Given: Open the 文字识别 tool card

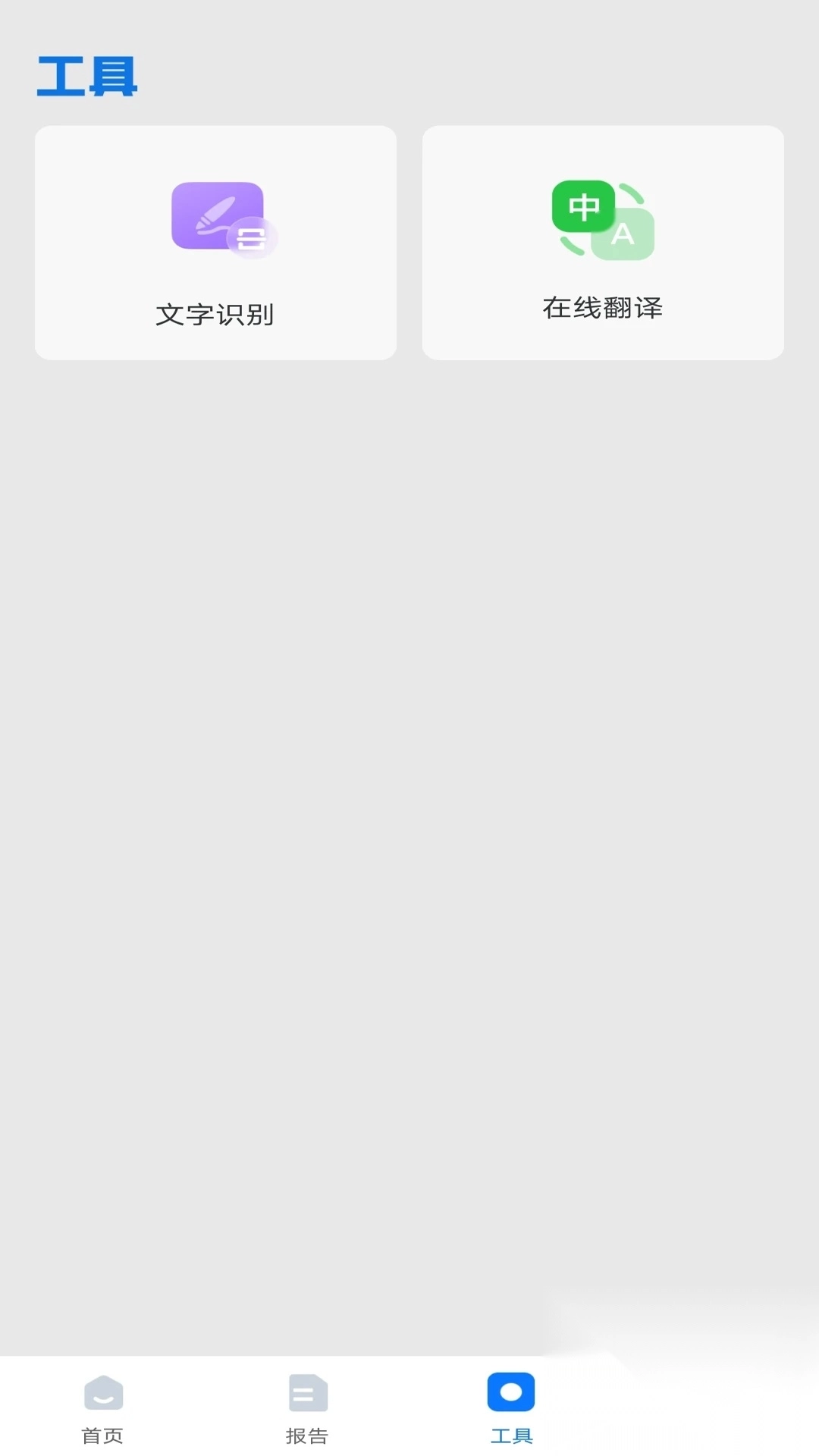Looking at the screenshot, I should (x=215, y=243).
